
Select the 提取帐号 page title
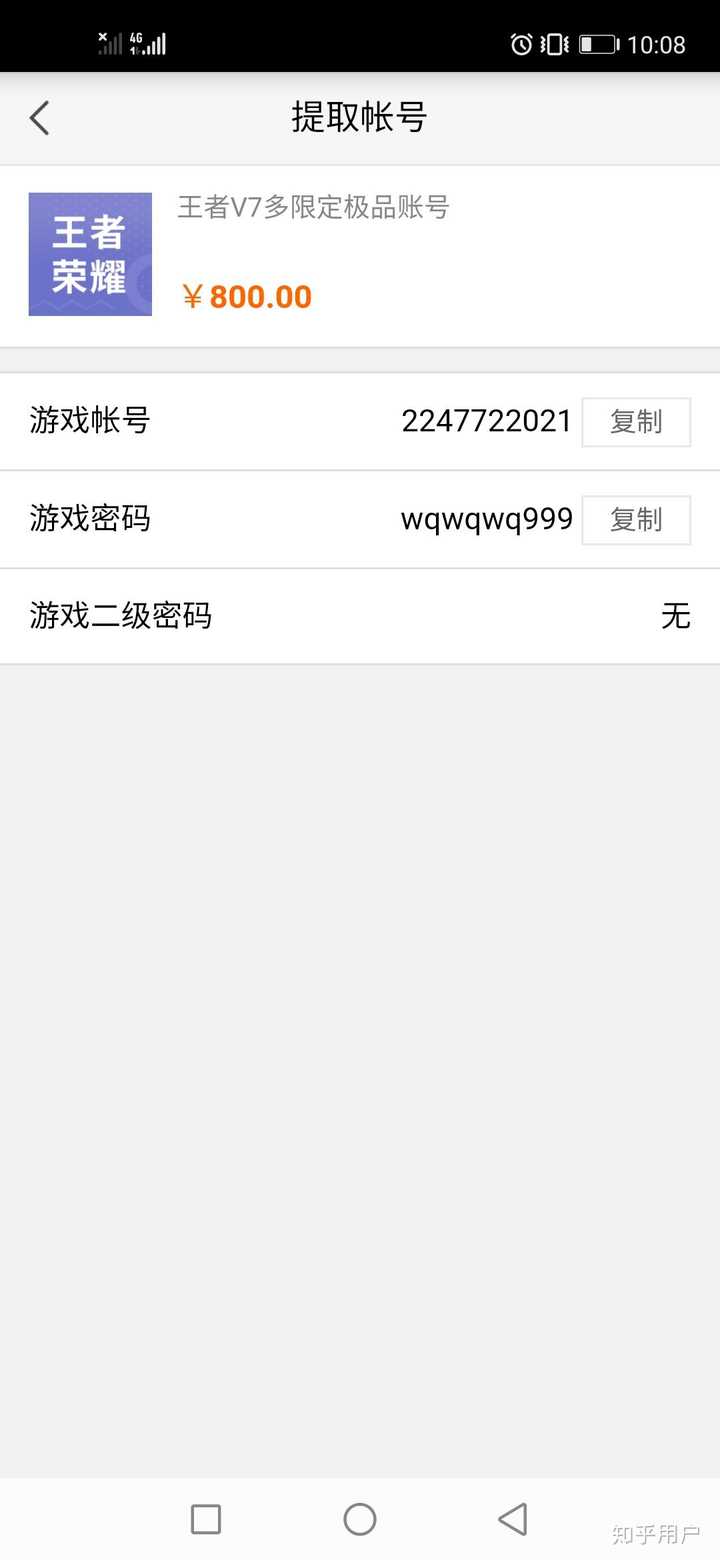click(360, 117)
